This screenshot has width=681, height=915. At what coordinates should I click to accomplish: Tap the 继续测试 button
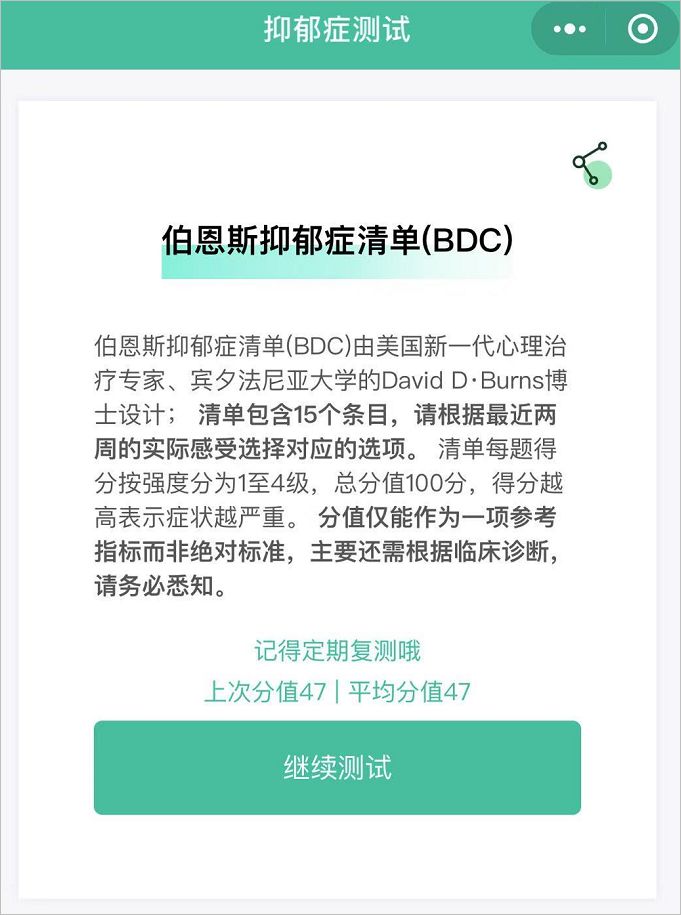pyautogui.click(x=337, y=767)
